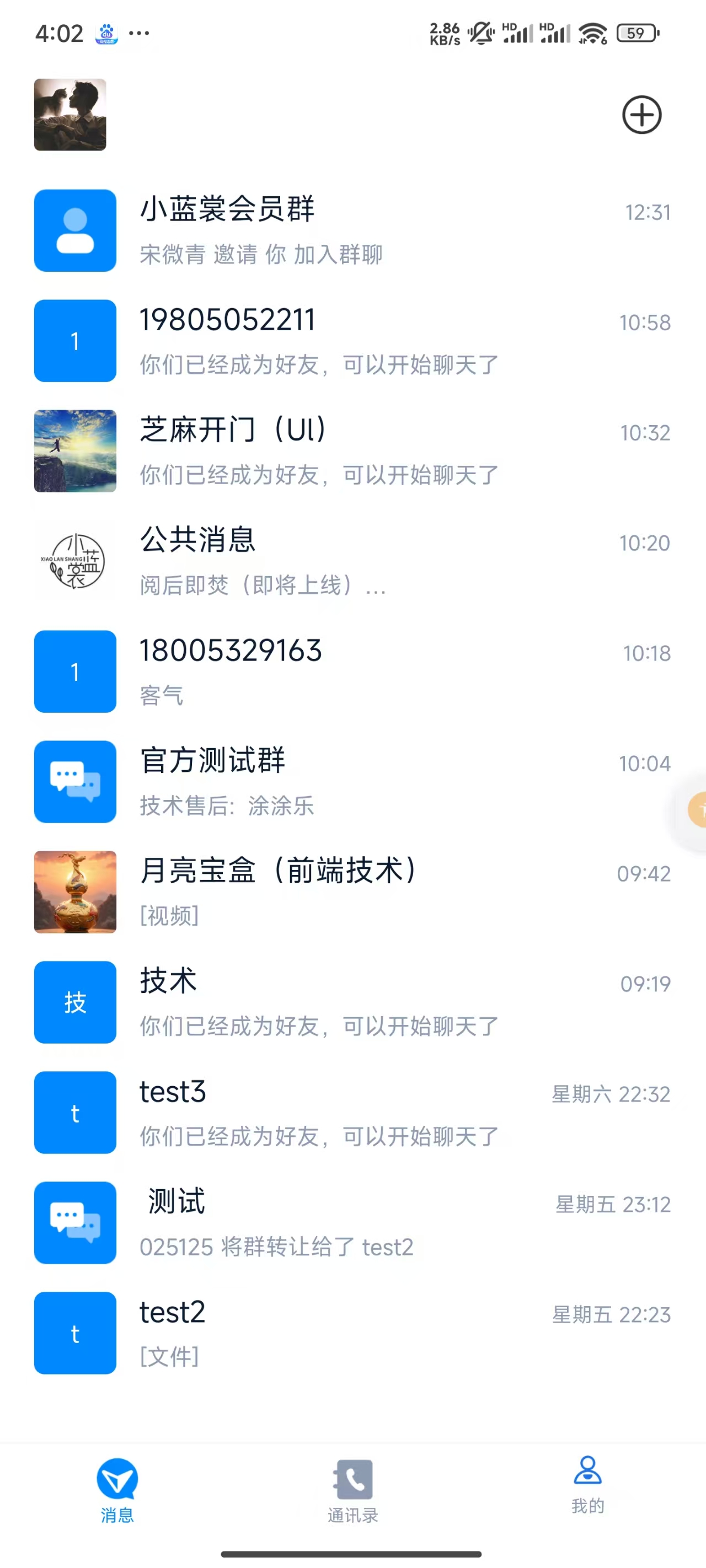Open the test2 chat showing a file message
The height and width of the screenshot is (1568, 706).
[x=304, y=1334]
